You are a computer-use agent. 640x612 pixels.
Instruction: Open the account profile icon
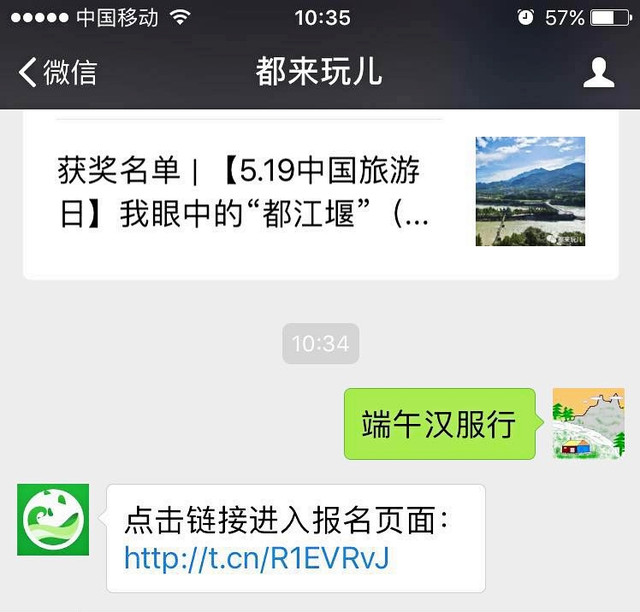tap(598, 73)
